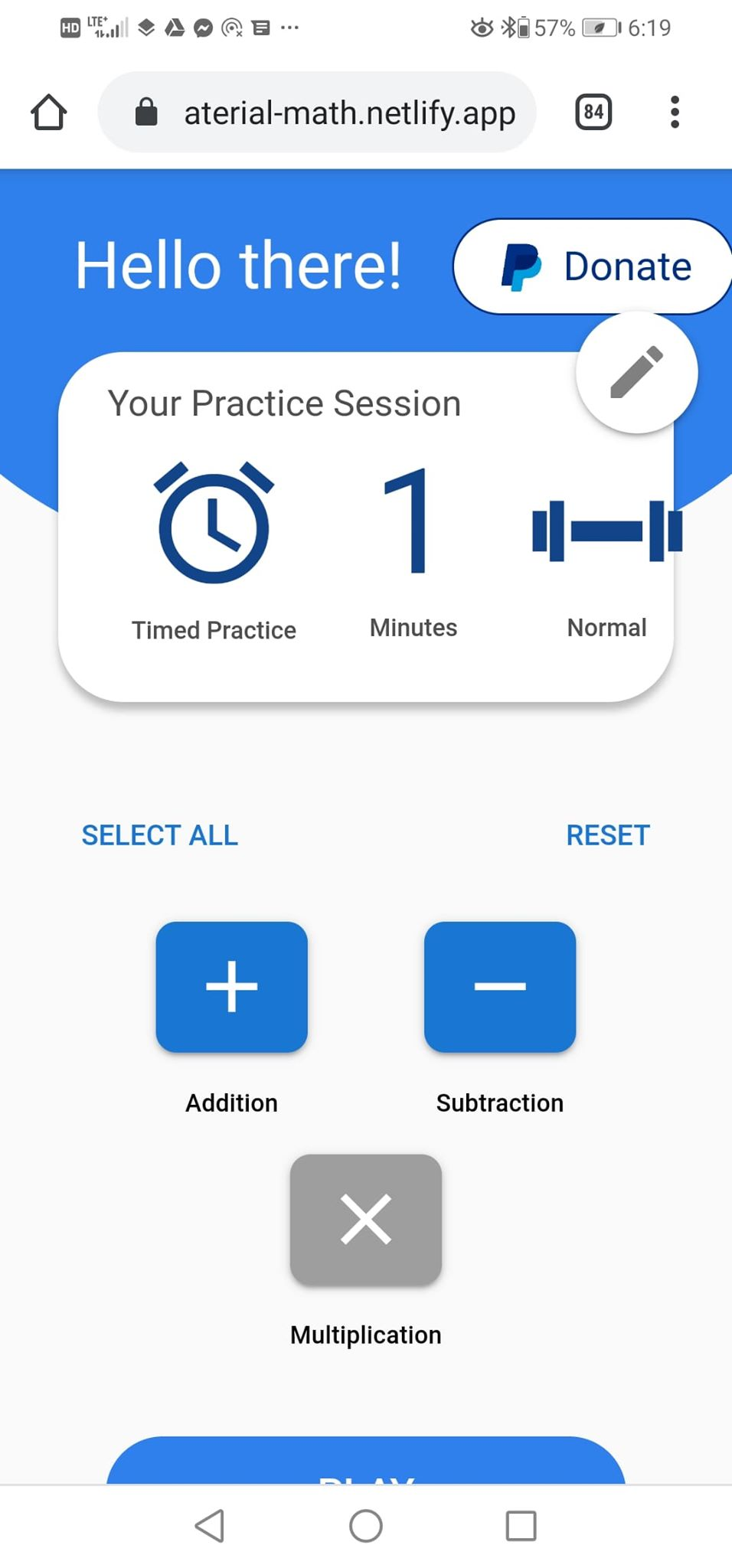732x1568 pixels.
Task: Start the session with the Play button
Action: coord(366,1464)
